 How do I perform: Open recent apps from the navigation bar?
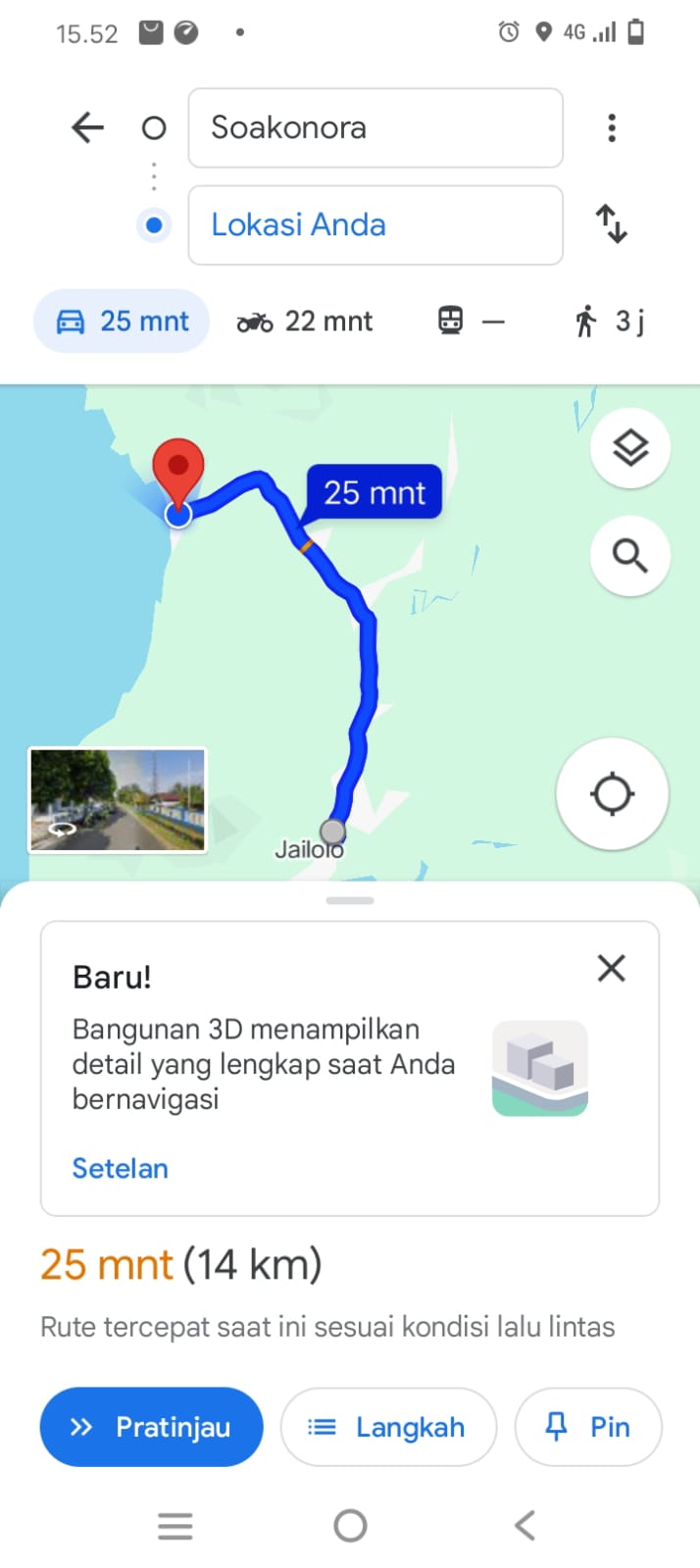(175, 1525)
